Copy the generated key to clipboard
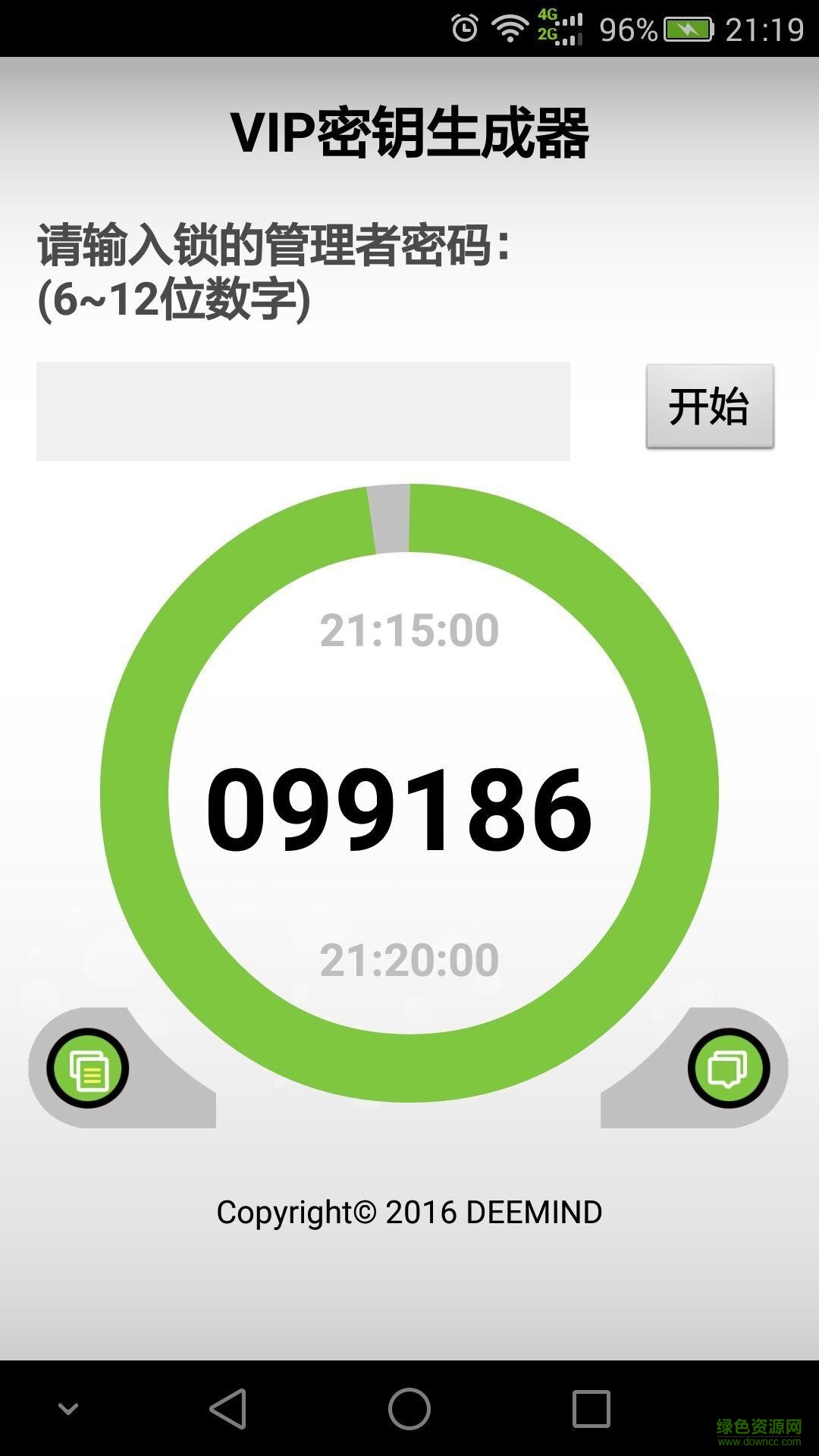819x1456 pixels. pyautogui.click(x=89, y=1068)
